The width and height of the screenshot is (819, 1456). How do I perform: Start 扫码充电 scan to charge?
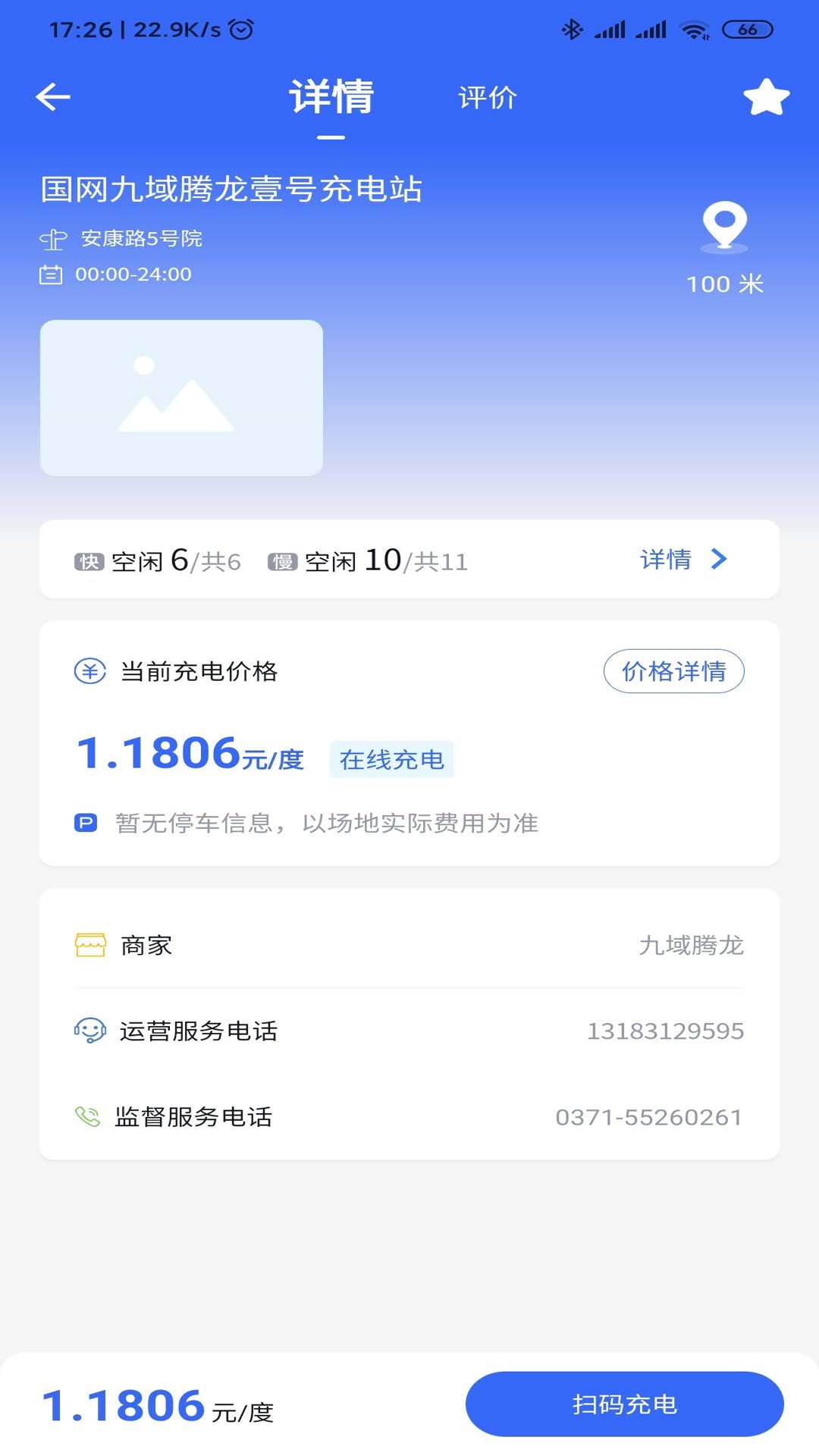coord(624,1404)
